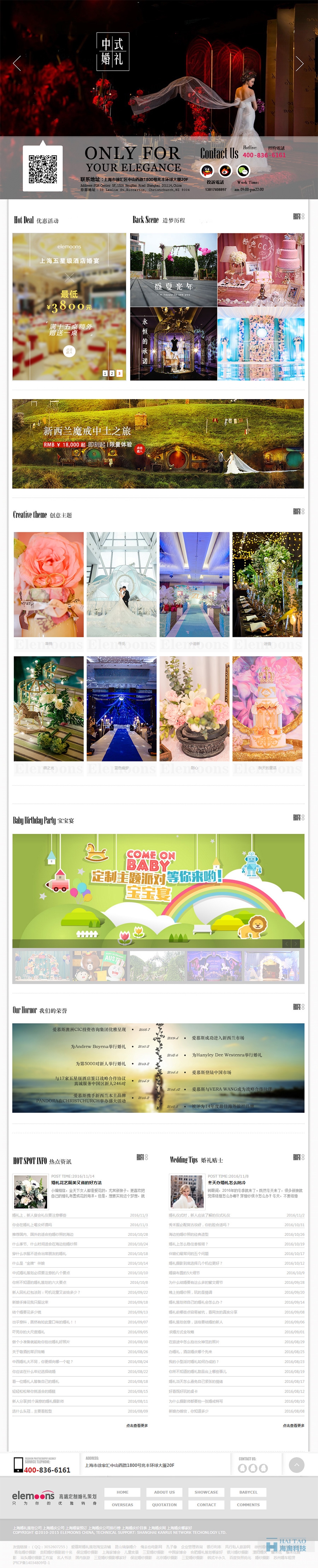Screen dimensions: 318x1568
Task: Open the QUOTATION page
Action: pos(164,1504)
